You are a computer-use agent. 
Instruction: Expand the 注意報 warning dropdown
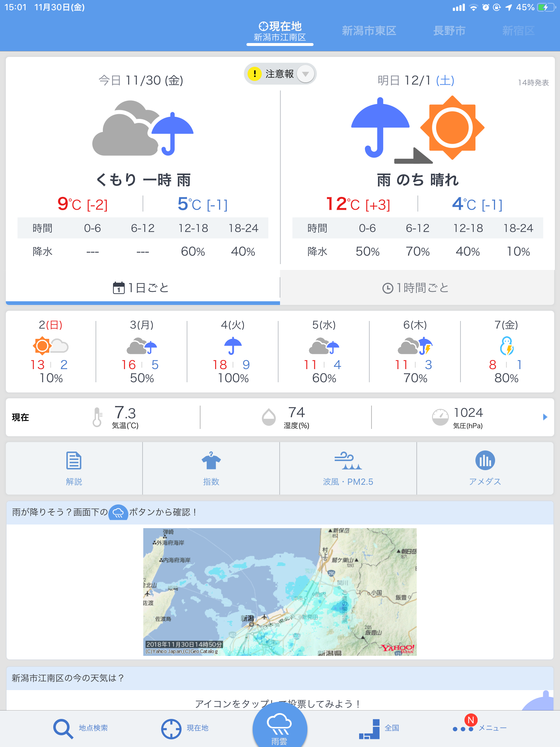click(280, 74)
